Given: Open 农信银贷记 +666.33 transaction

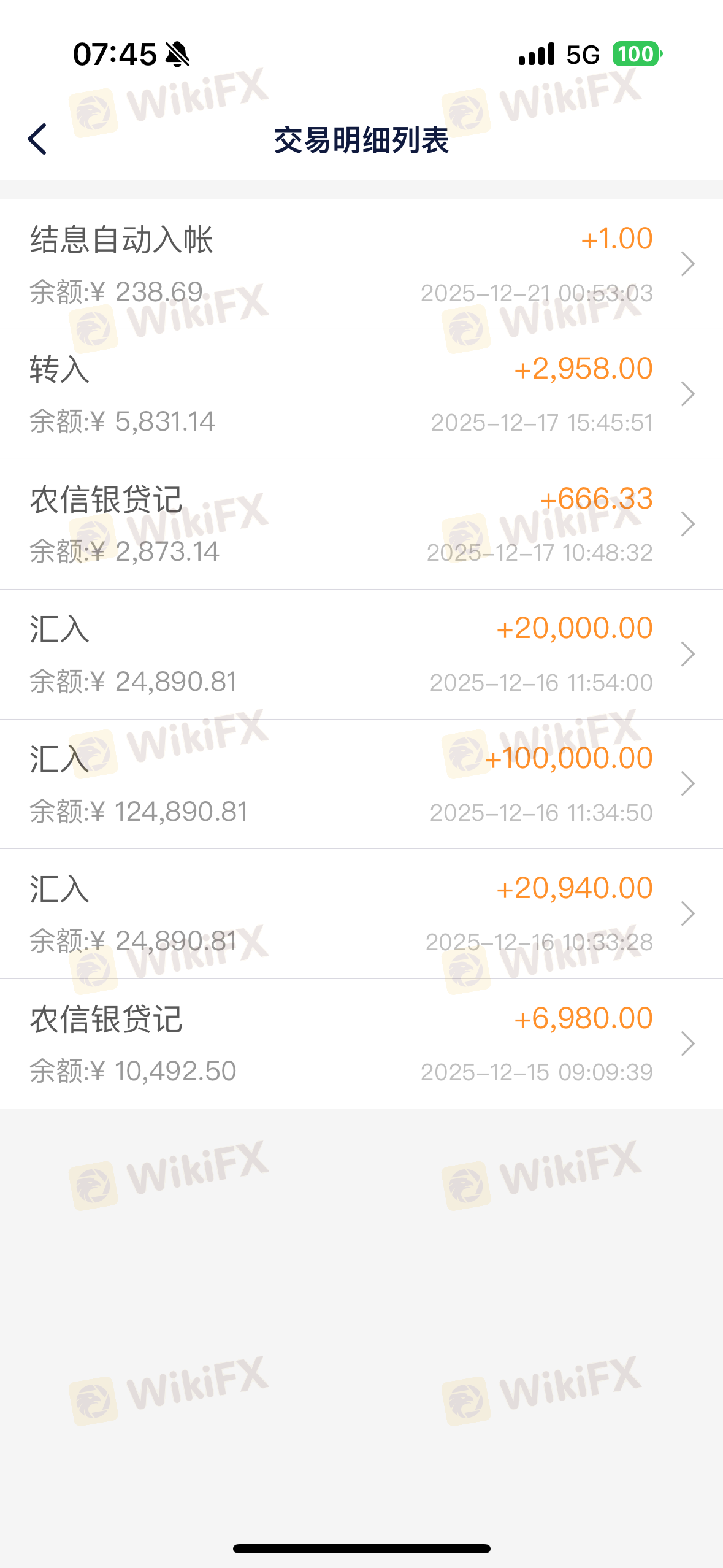Looking at the screenshot, I should pos(361,525).
